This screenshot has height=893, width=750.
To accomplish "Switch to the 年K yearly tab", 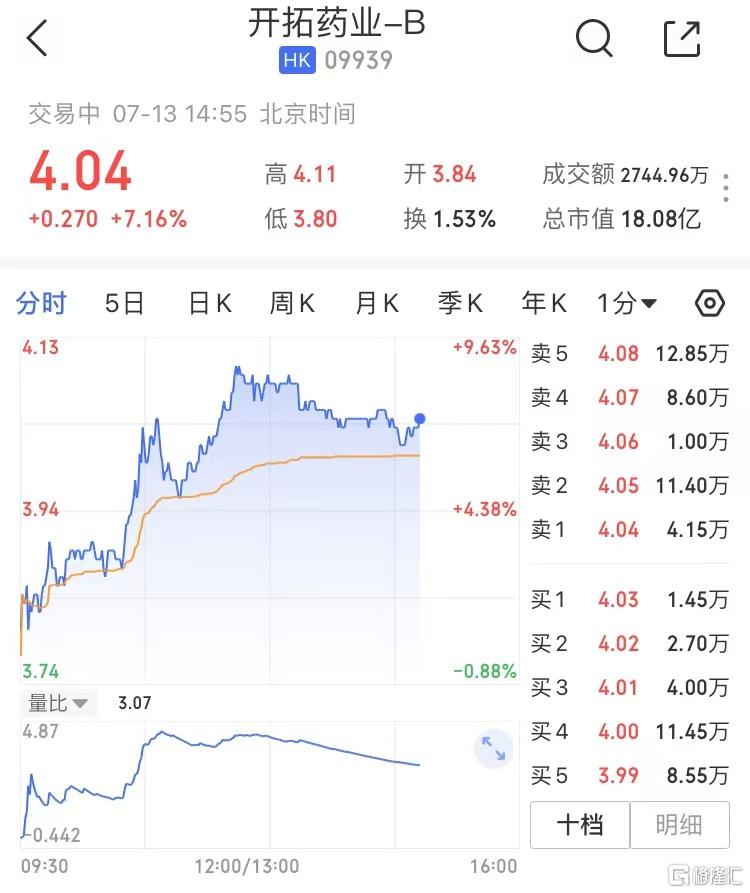I will pos(541,303).
